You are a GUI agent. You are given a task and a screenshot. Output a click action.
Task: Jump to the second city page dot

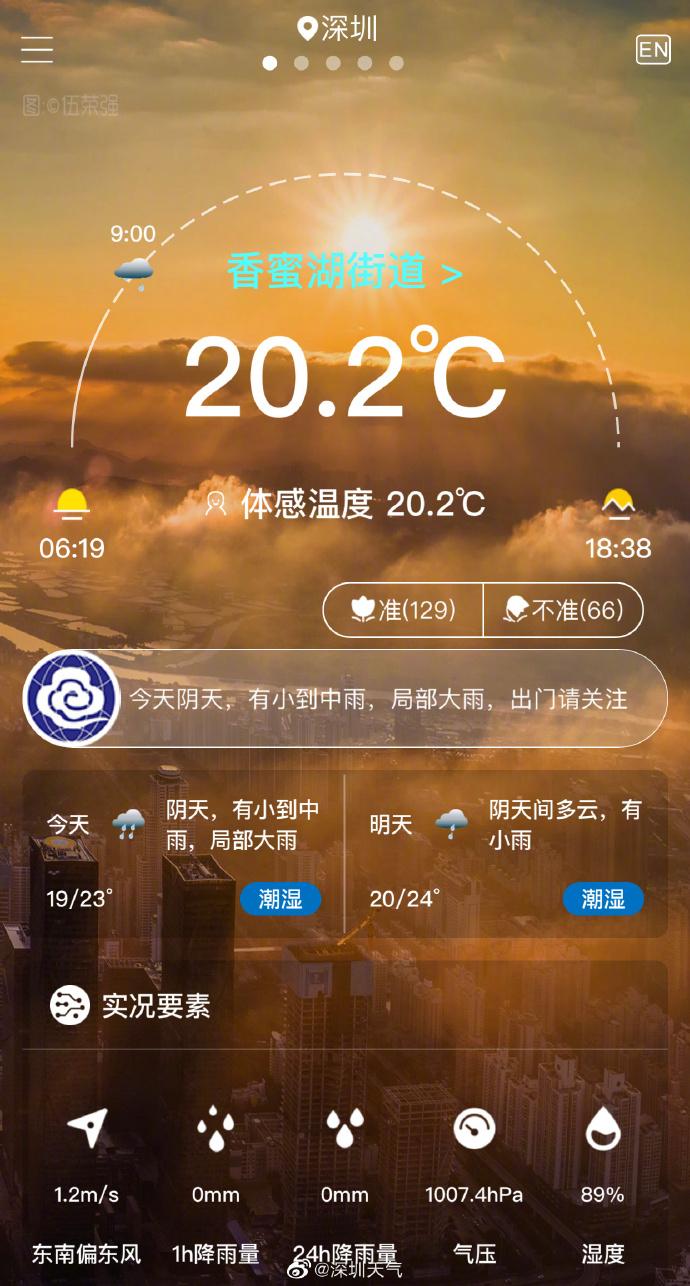point(301,63)
